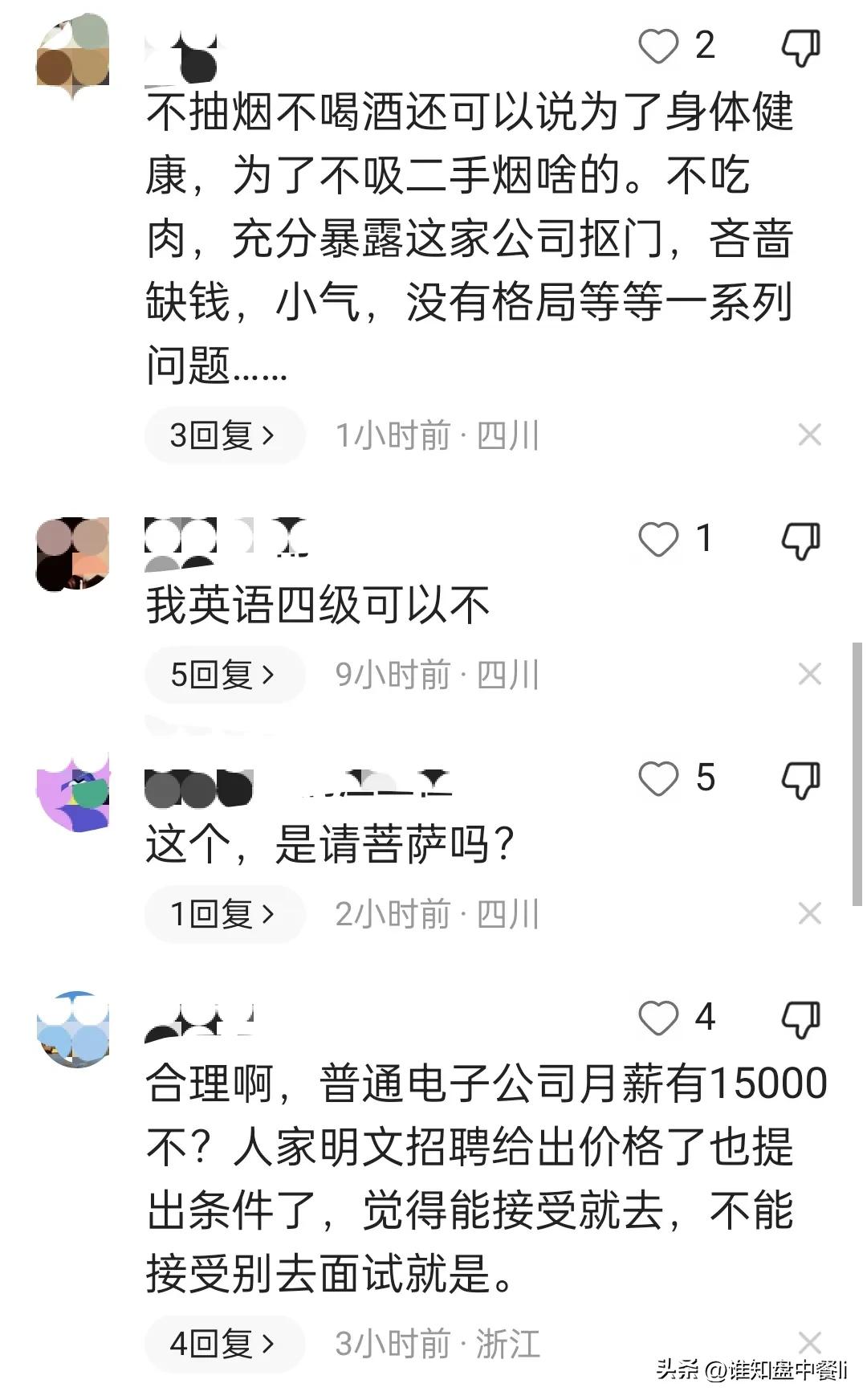Show the 1回复 reply under 菩萨 comment
Viewport: 867px width, 1400px height.
pyautogui.click(x=223, y=914)
